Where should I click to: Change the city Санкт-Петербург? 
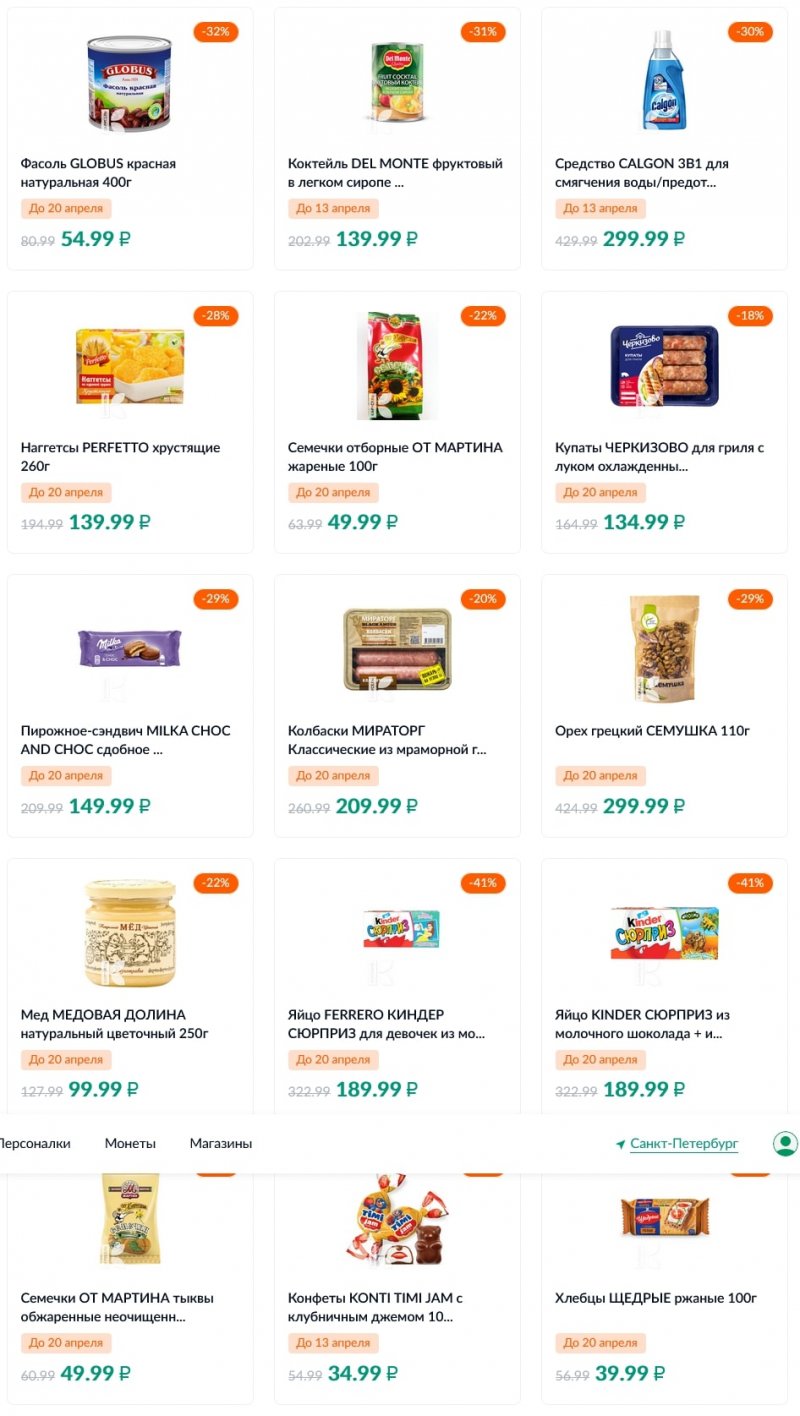(683, 1143)
